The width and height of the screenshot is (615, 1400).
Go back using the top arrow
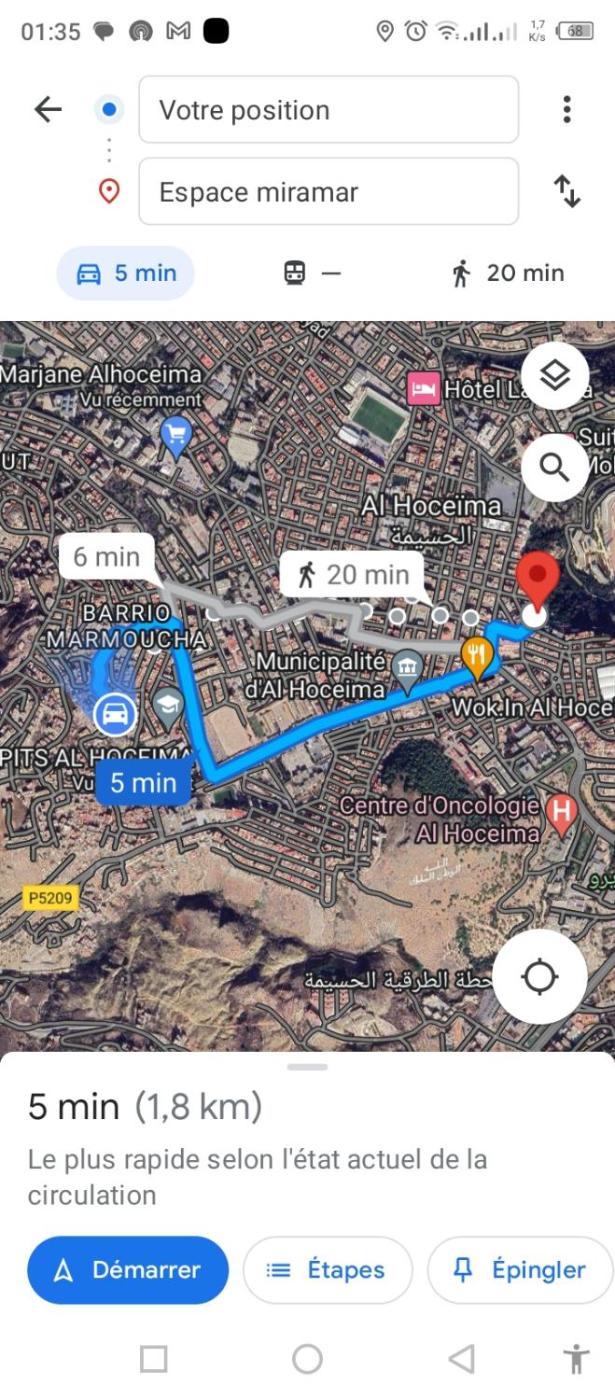coord(48,109)
